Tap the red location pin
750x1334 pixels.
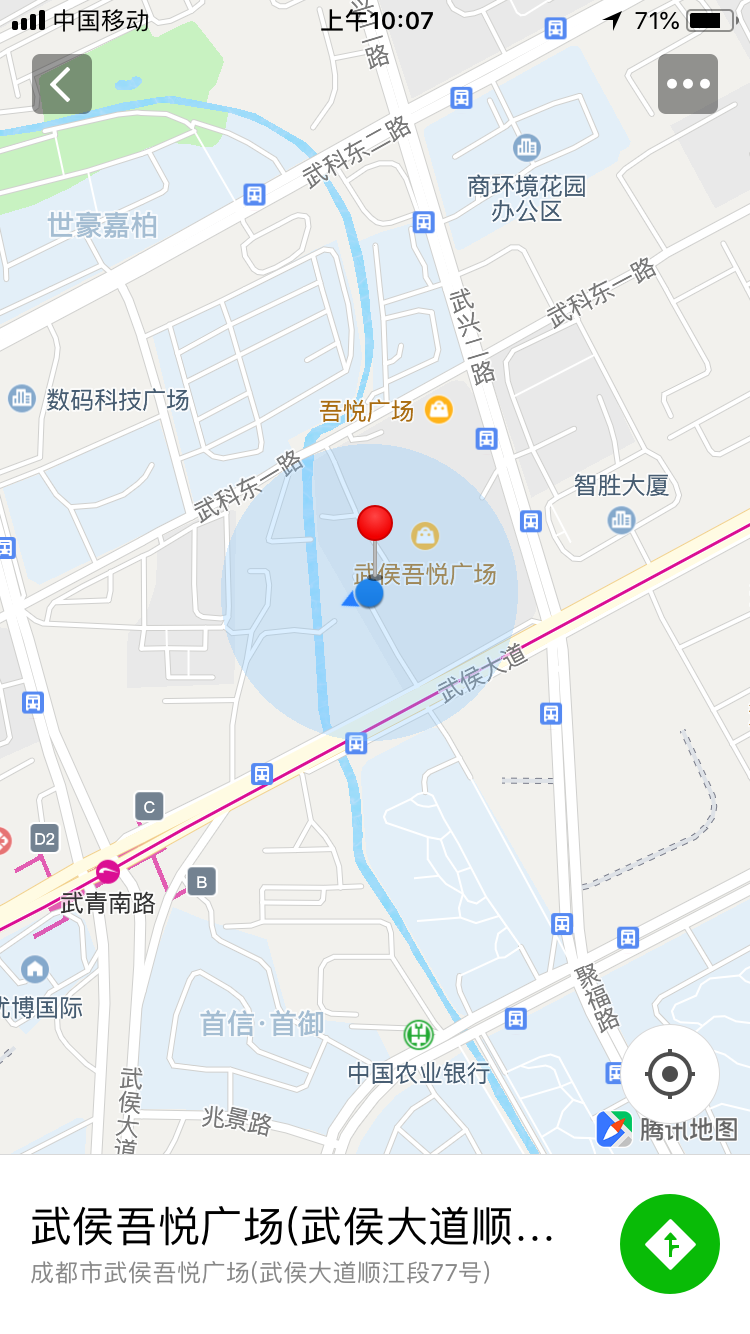pyautogui.click(x=375, y=523)
